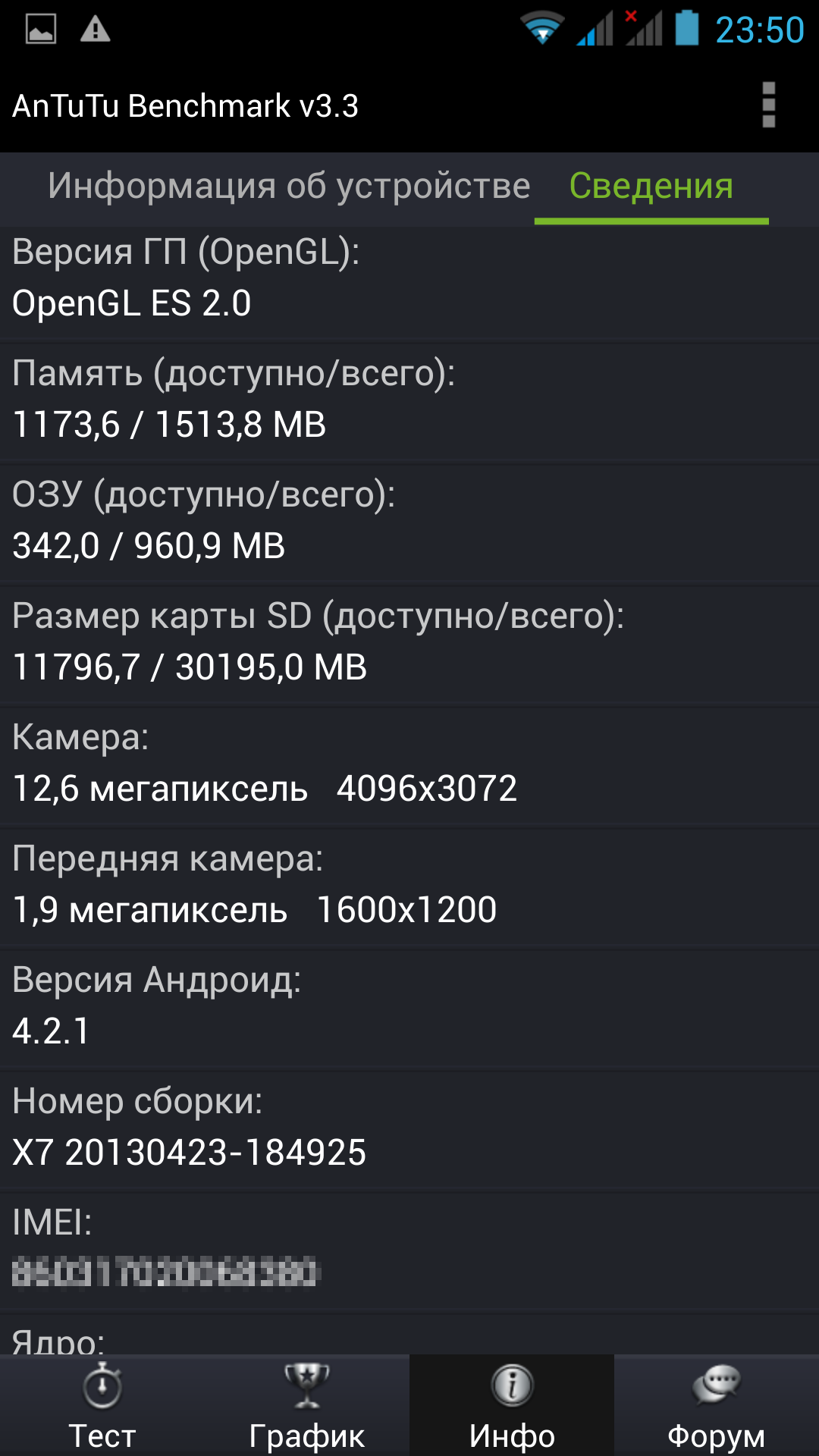
Task: Tap the Инфо bottom tab
Action: [512, 1407]
